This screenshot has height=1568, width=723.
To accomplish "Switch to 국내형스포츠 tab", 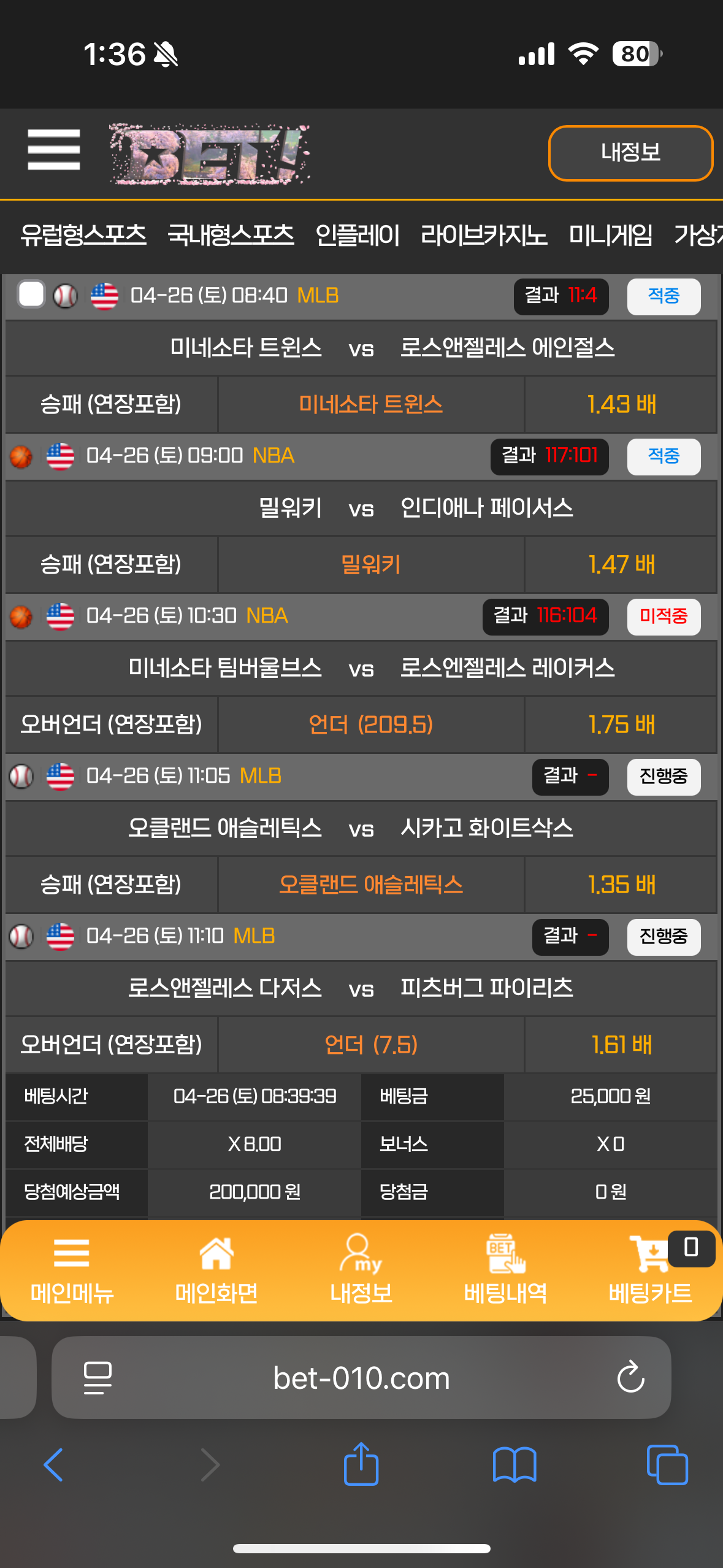I will (231, 235).
